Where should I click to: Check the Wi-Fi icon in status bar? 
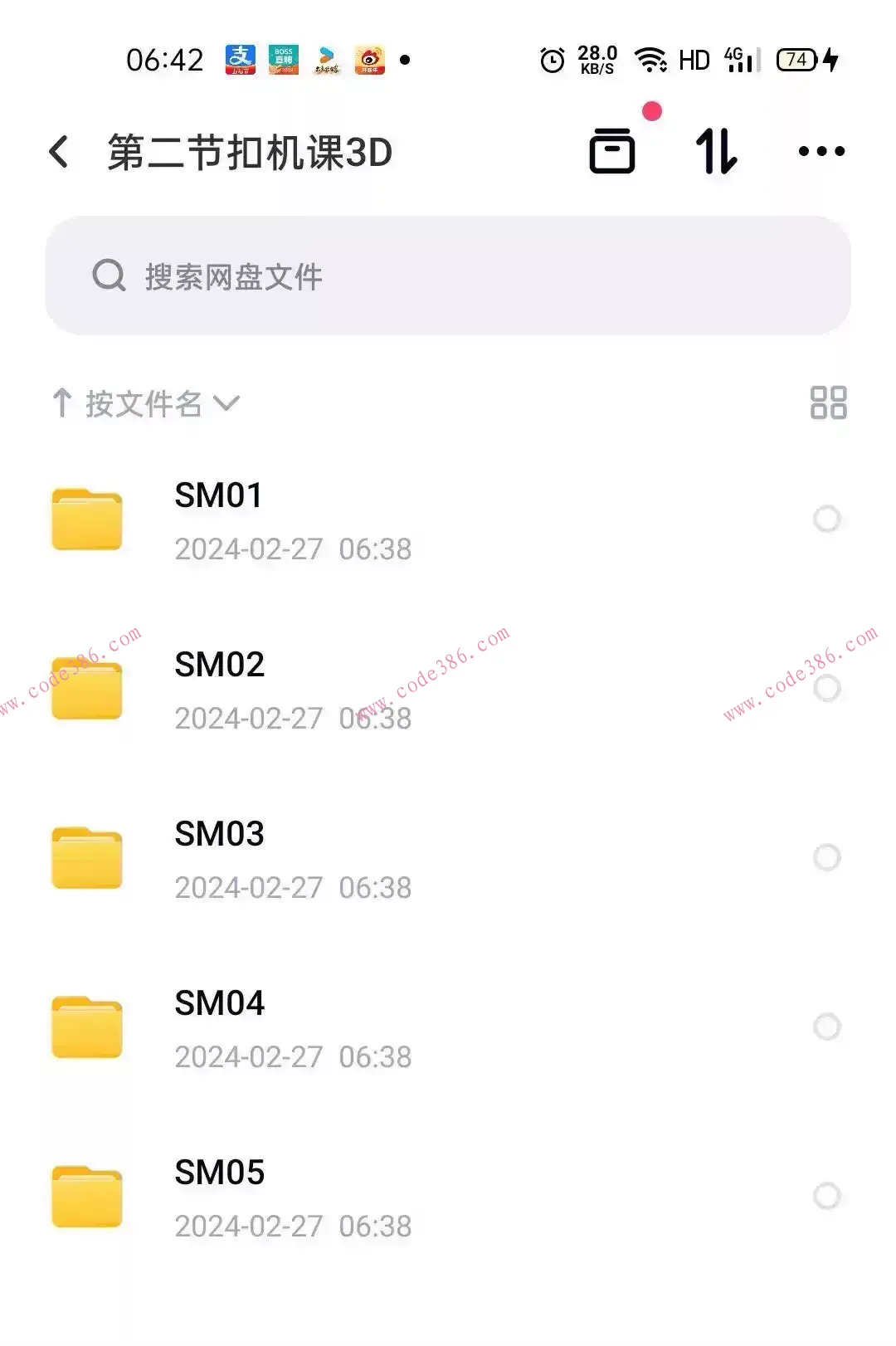tap(652, 60)
